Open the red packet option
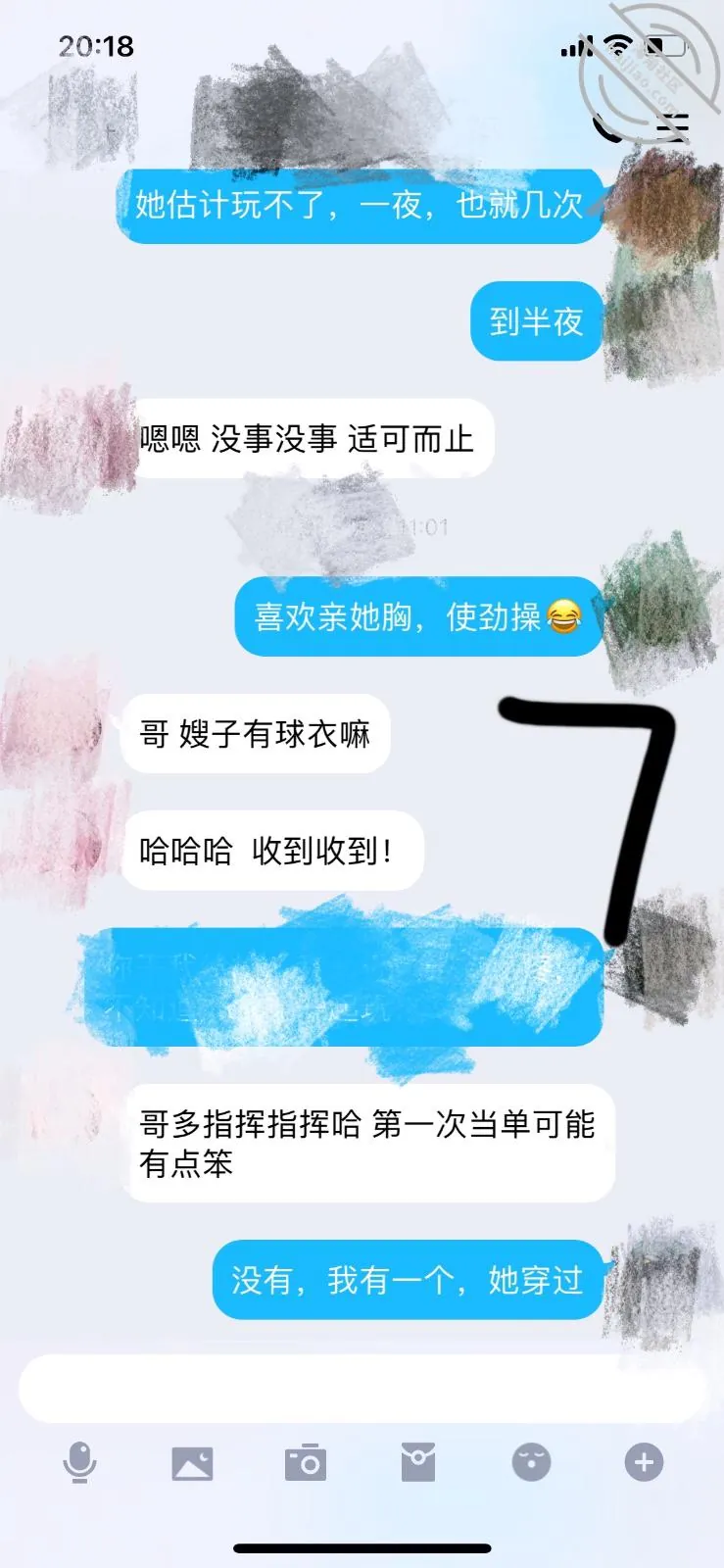The image size is (724, 1568). [418, 1463]
